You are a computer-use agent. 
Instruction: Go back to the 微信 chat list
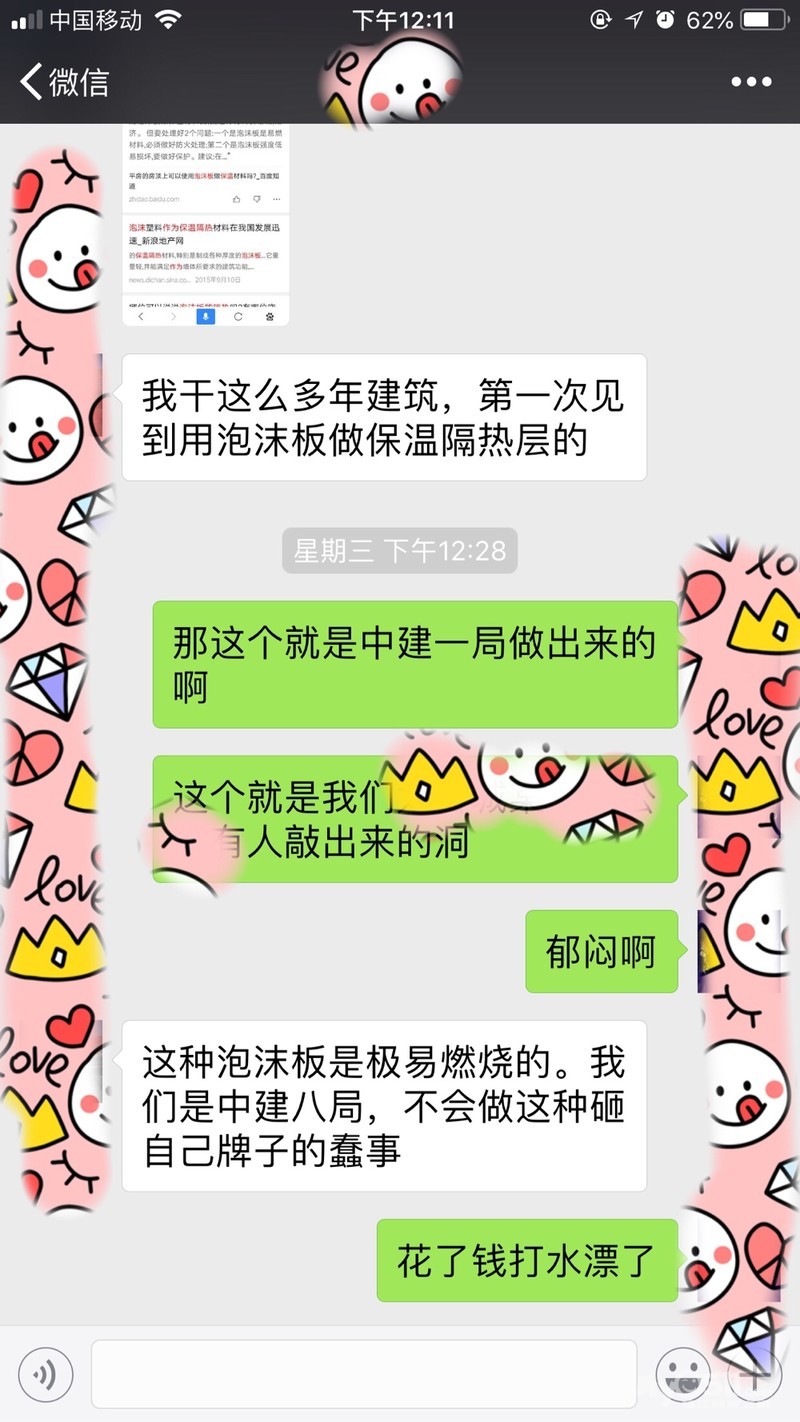64,82
